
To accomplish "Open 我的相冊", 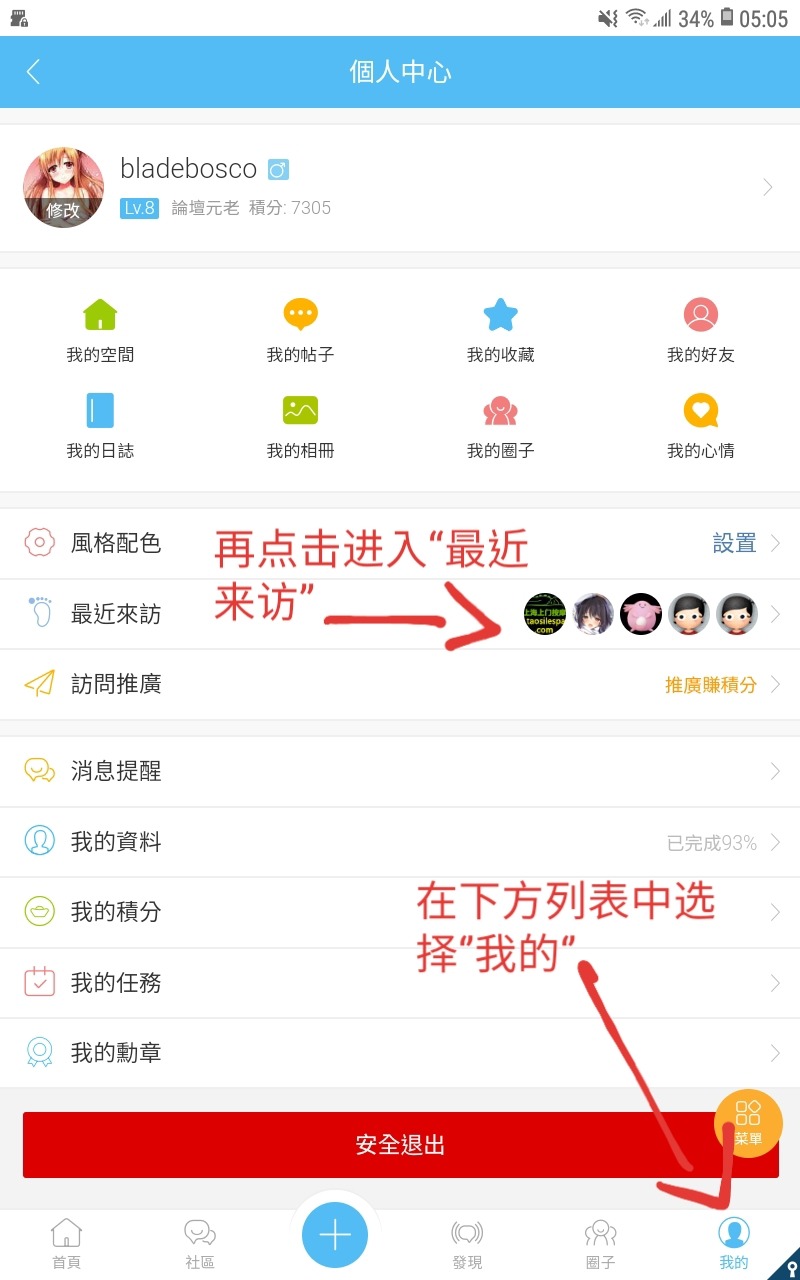I will [300, 427].
